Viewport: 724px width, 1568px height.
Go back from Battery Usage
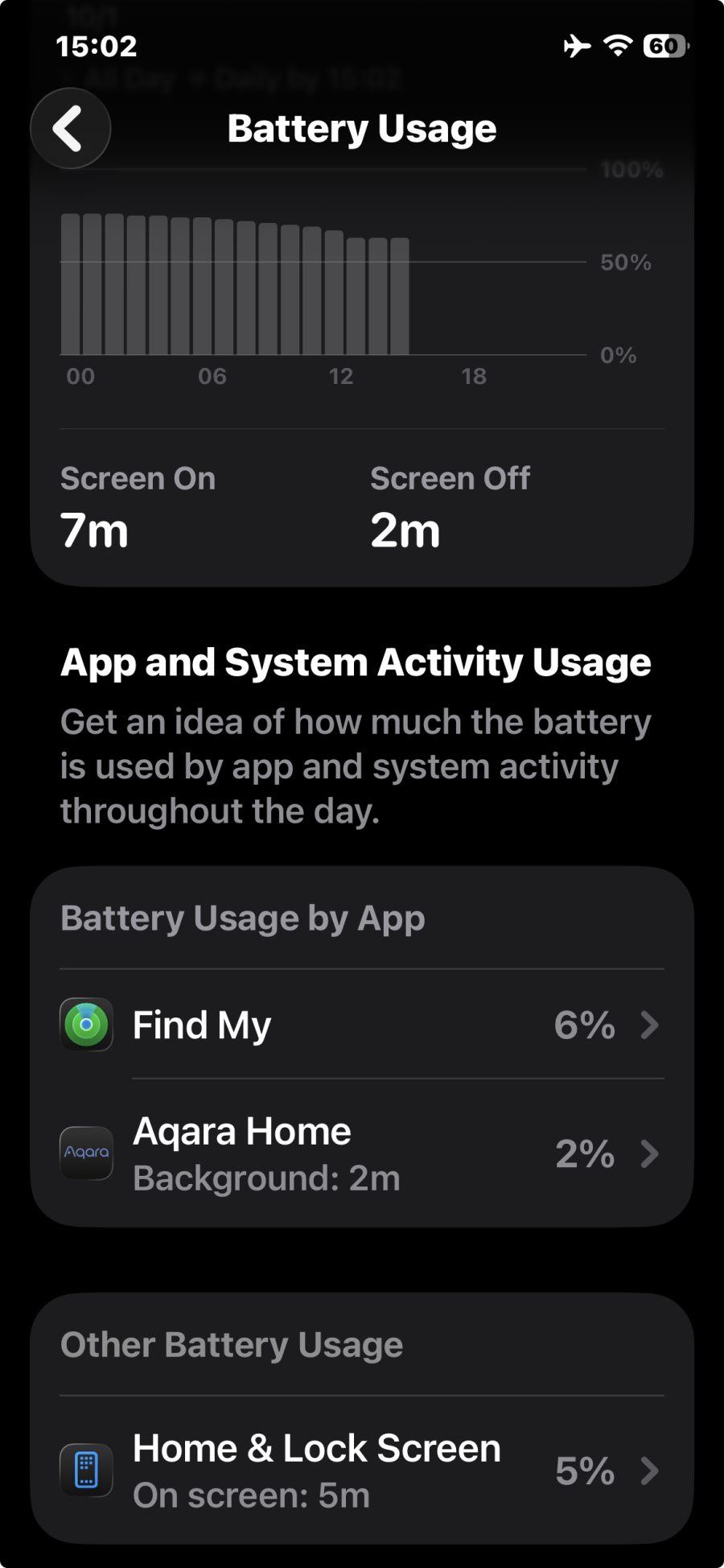point(70,129)
